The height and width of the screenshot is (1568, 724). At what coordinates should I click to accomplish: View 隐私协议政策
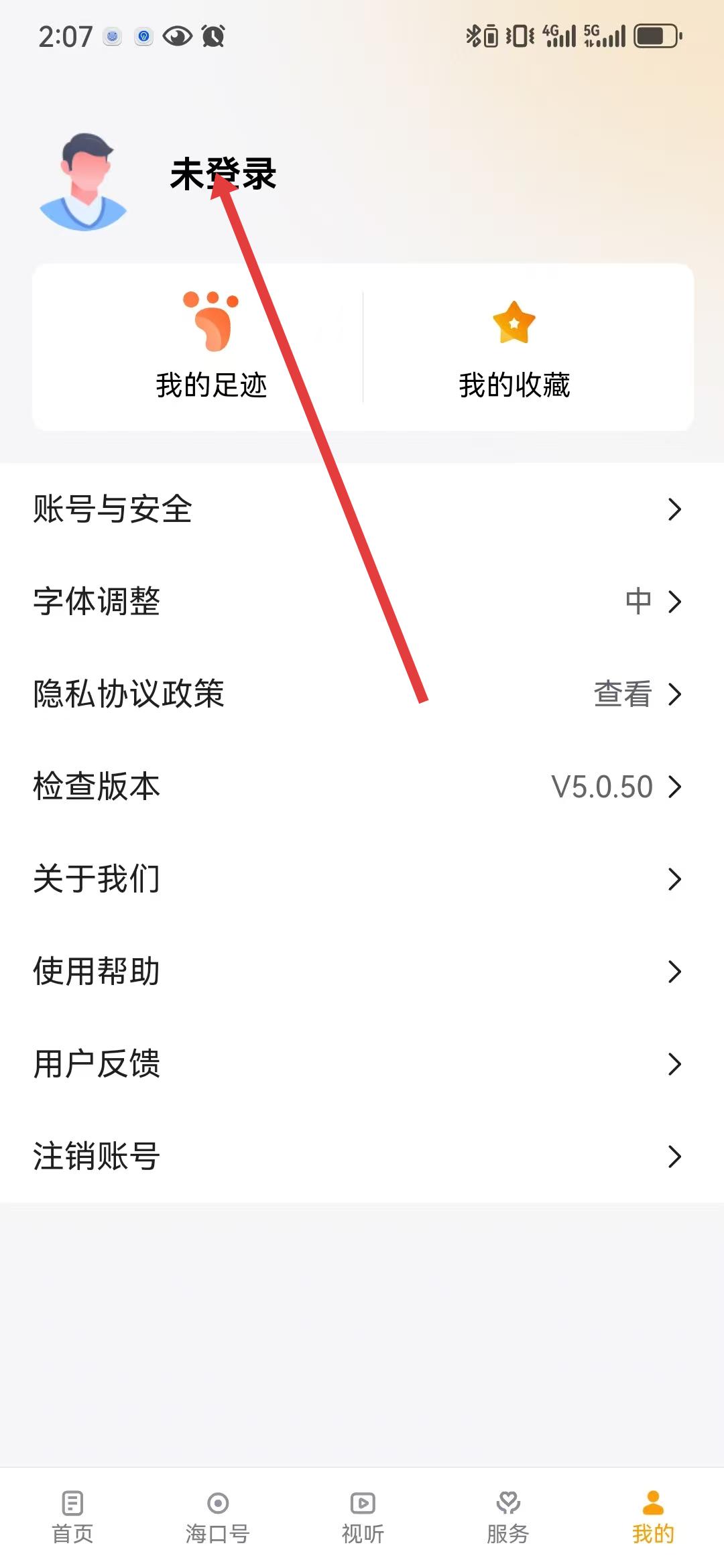click(x=362, y=694)
